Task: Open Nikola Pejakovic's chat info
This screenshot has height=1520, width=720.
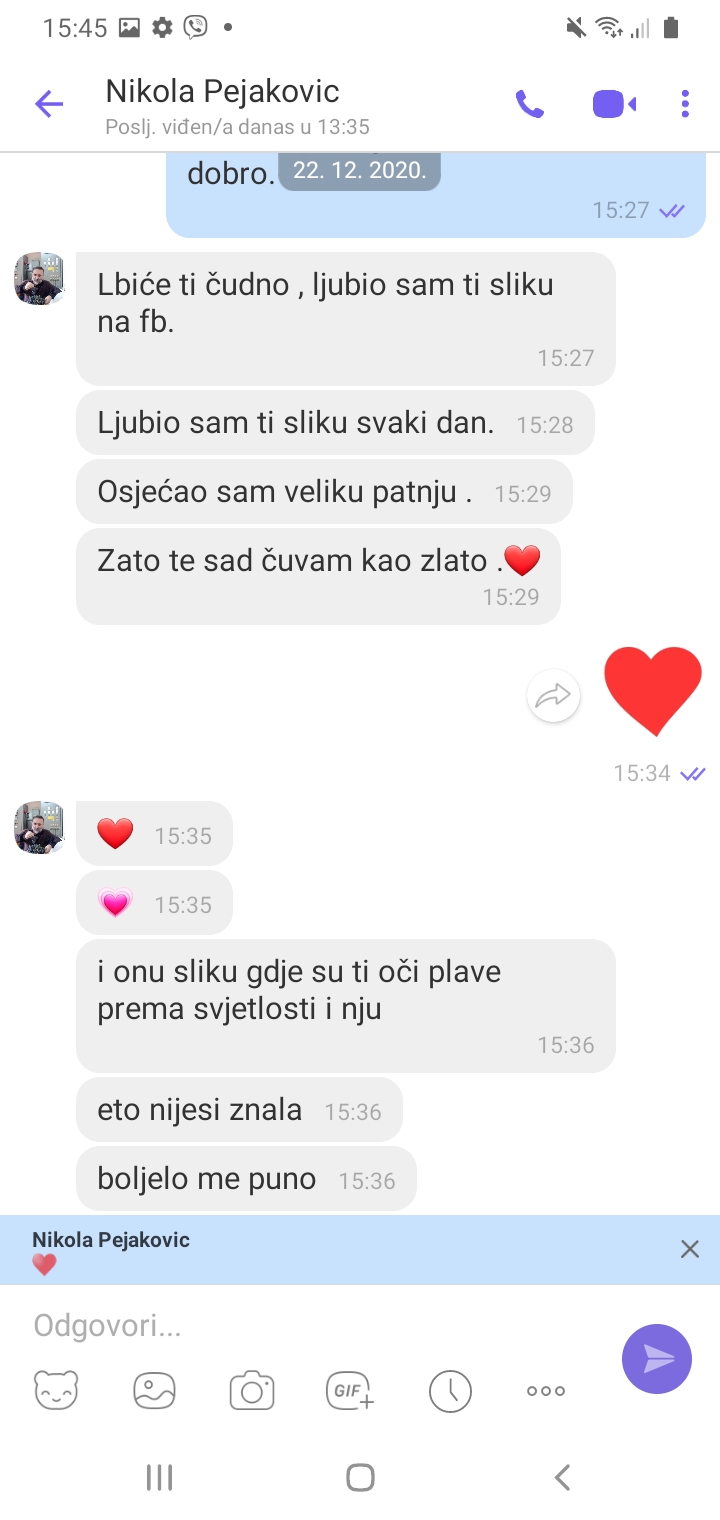Action: tap(237, 104)
